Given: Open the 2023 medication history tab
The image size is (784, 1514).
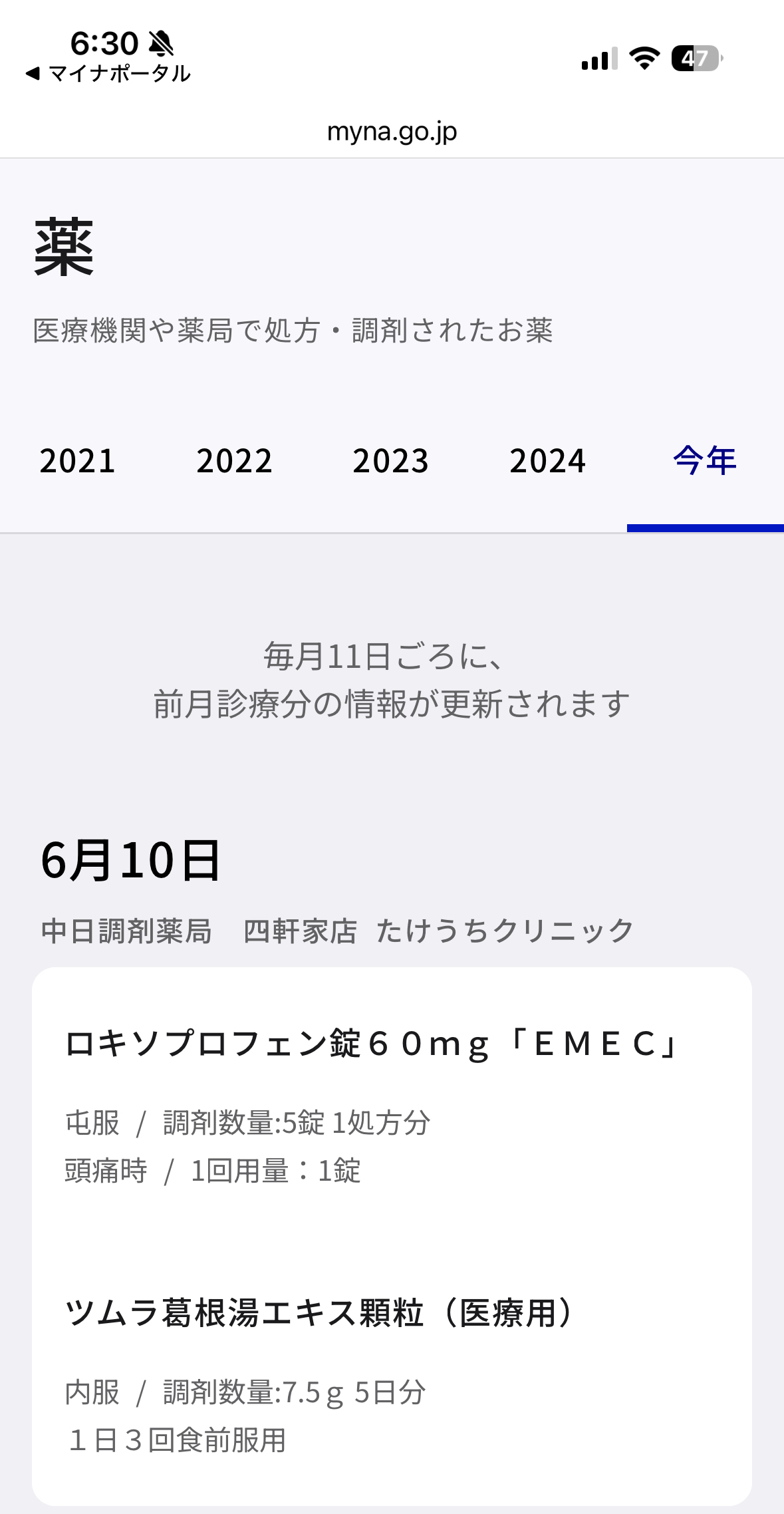Looking at the screenshot, I should pos(391,461).
